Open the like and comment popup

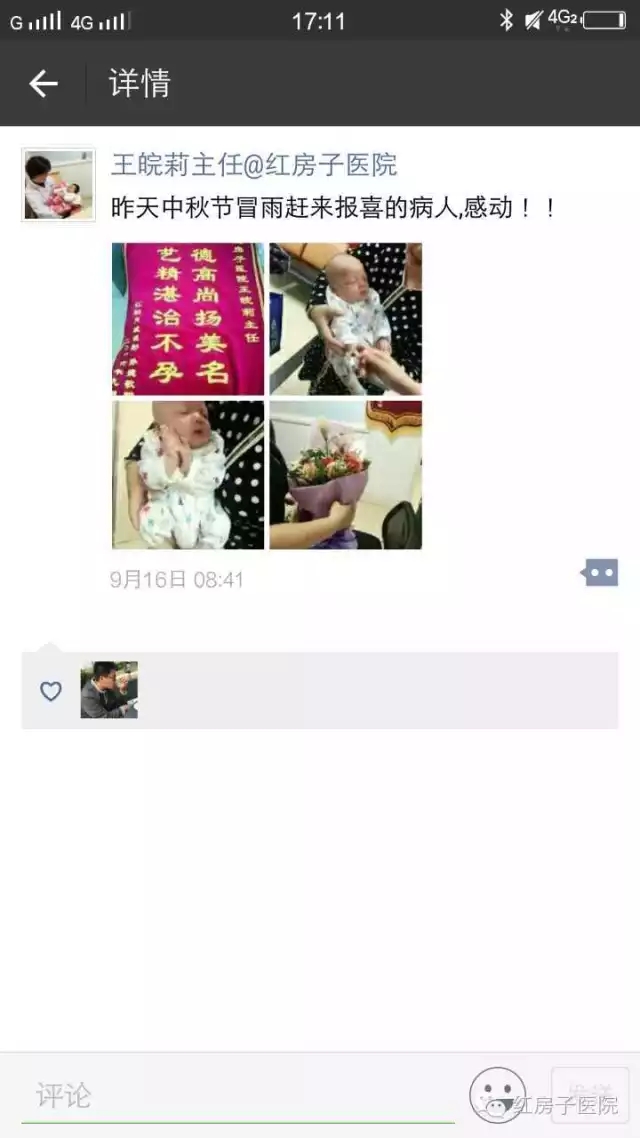pyautogui.click(x=600, y=573)
